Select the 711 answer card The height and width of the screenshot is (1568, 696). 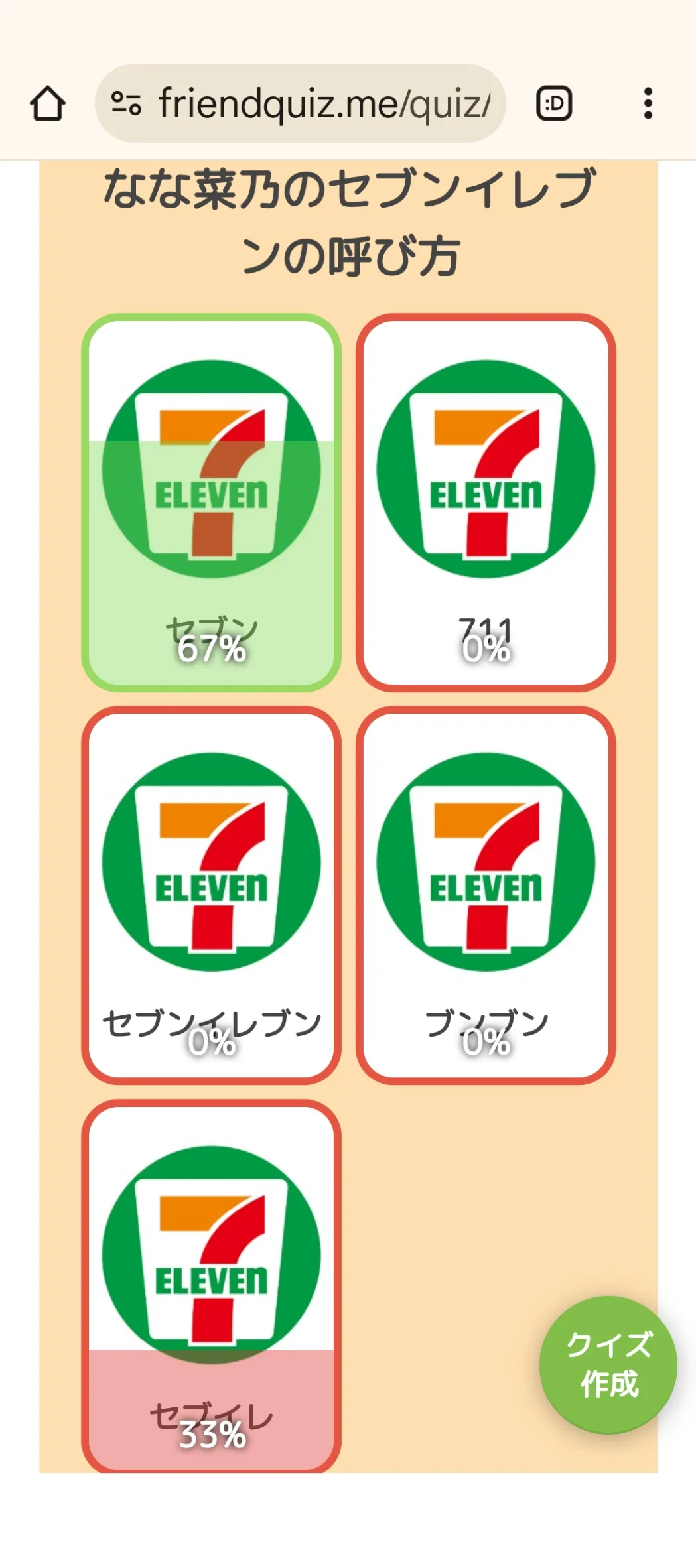click(x=486, y=503)
